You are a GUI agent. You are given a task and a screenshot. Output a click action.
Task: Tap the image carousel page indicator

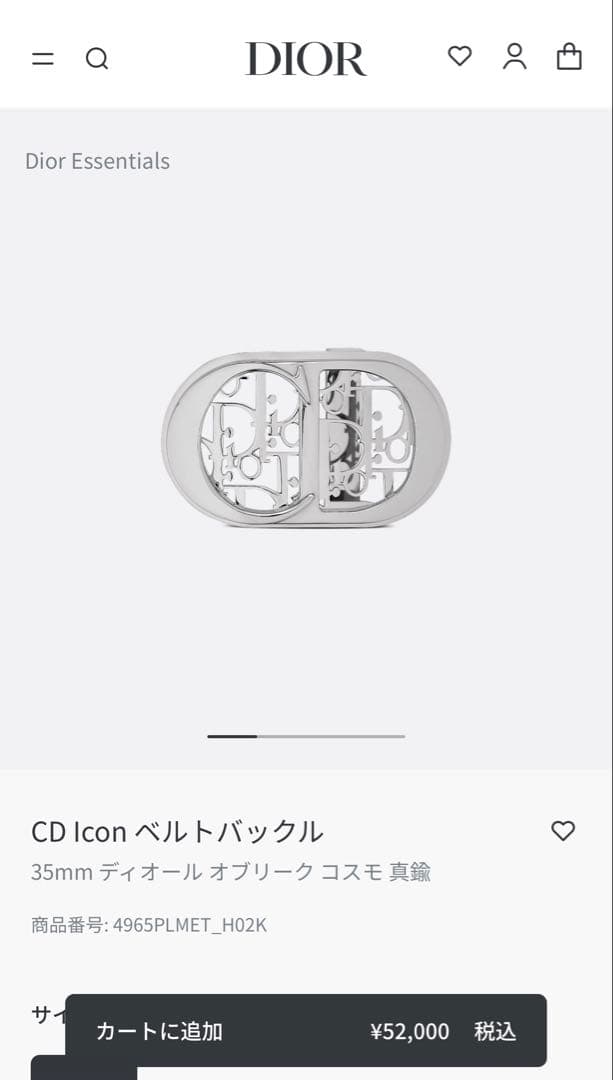tap(306, 736)
